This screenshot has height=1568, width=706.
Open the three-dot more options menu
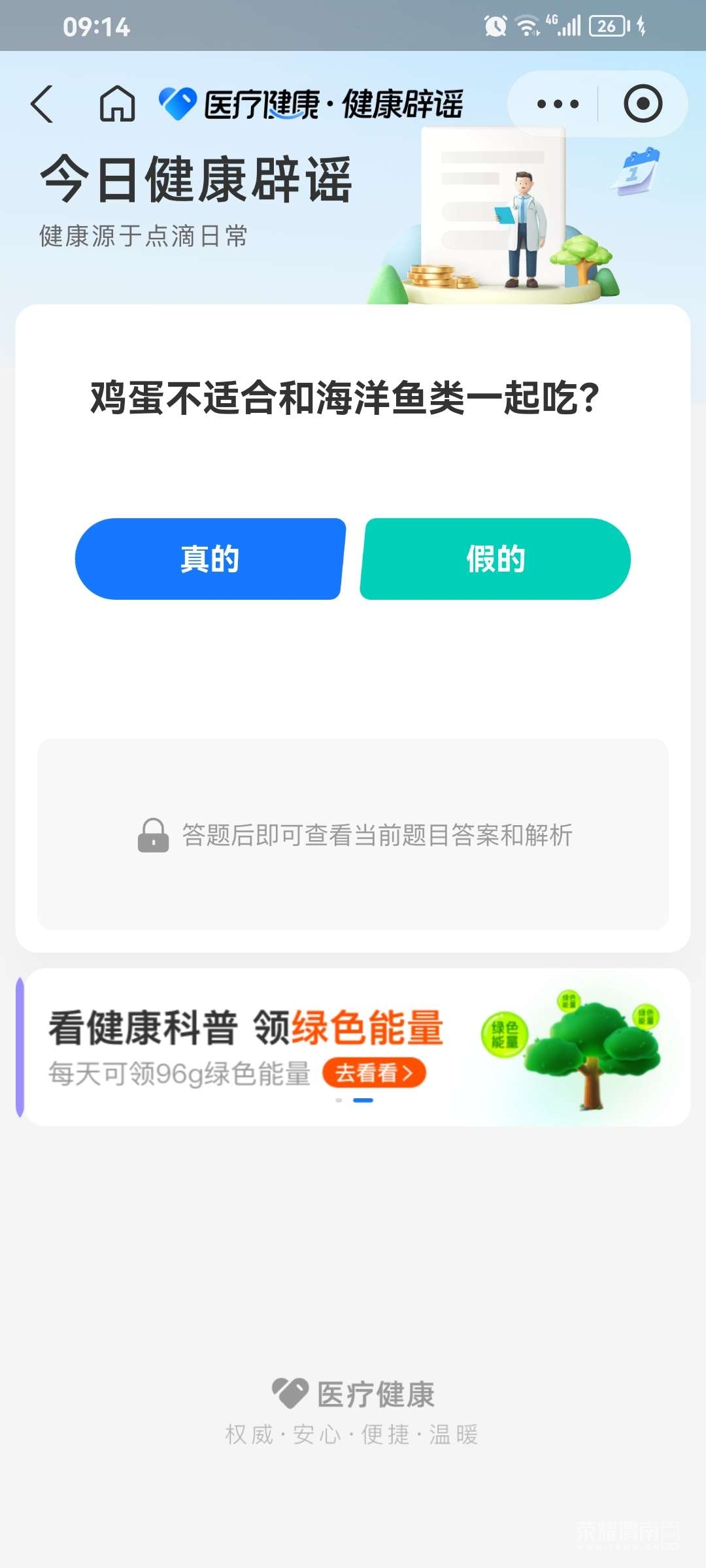pyautogui.click(x=557, y=104)
